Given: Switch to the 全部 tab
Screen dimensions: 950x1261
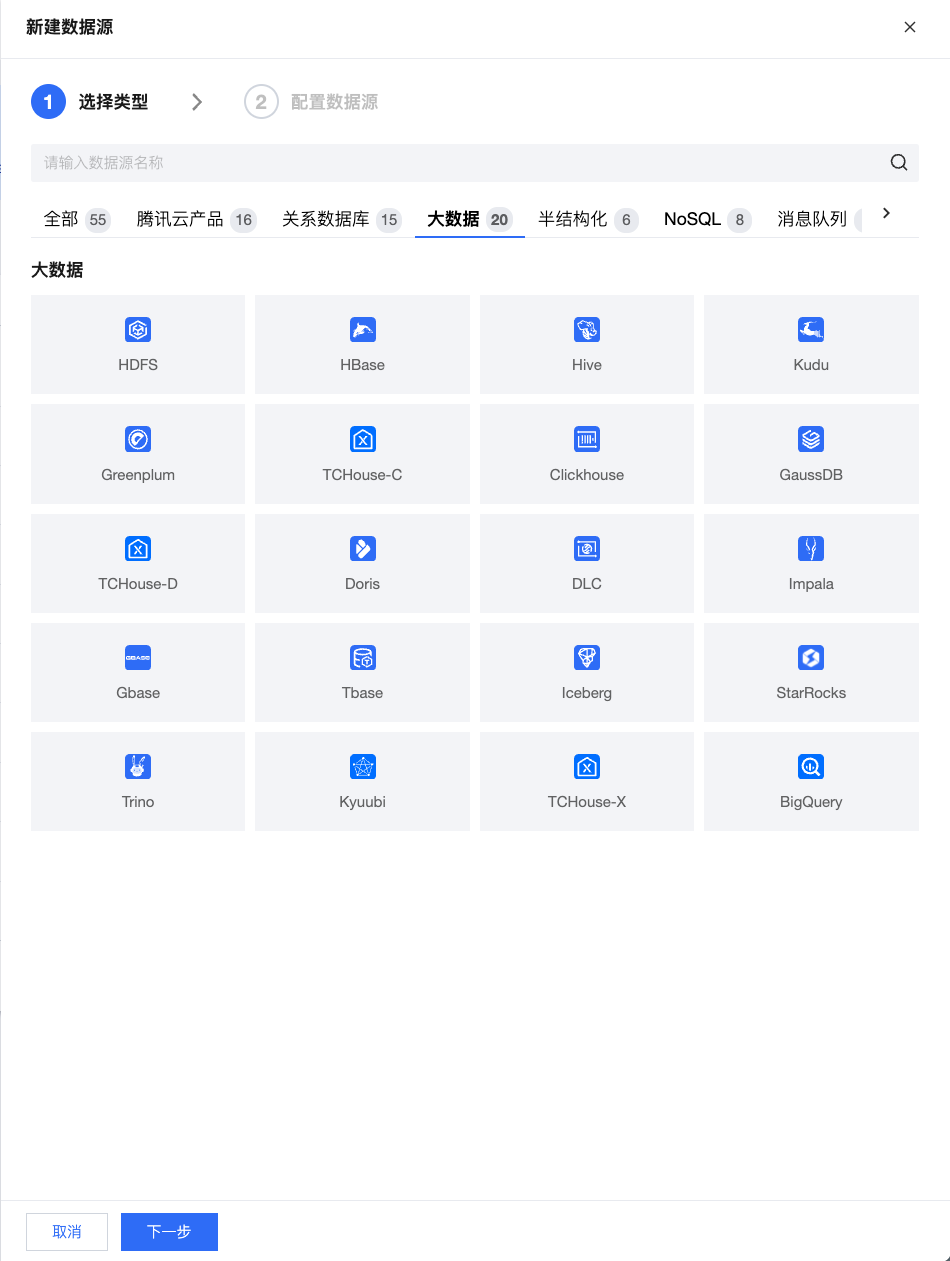Looking at the screenshot, I should point(75,219).
